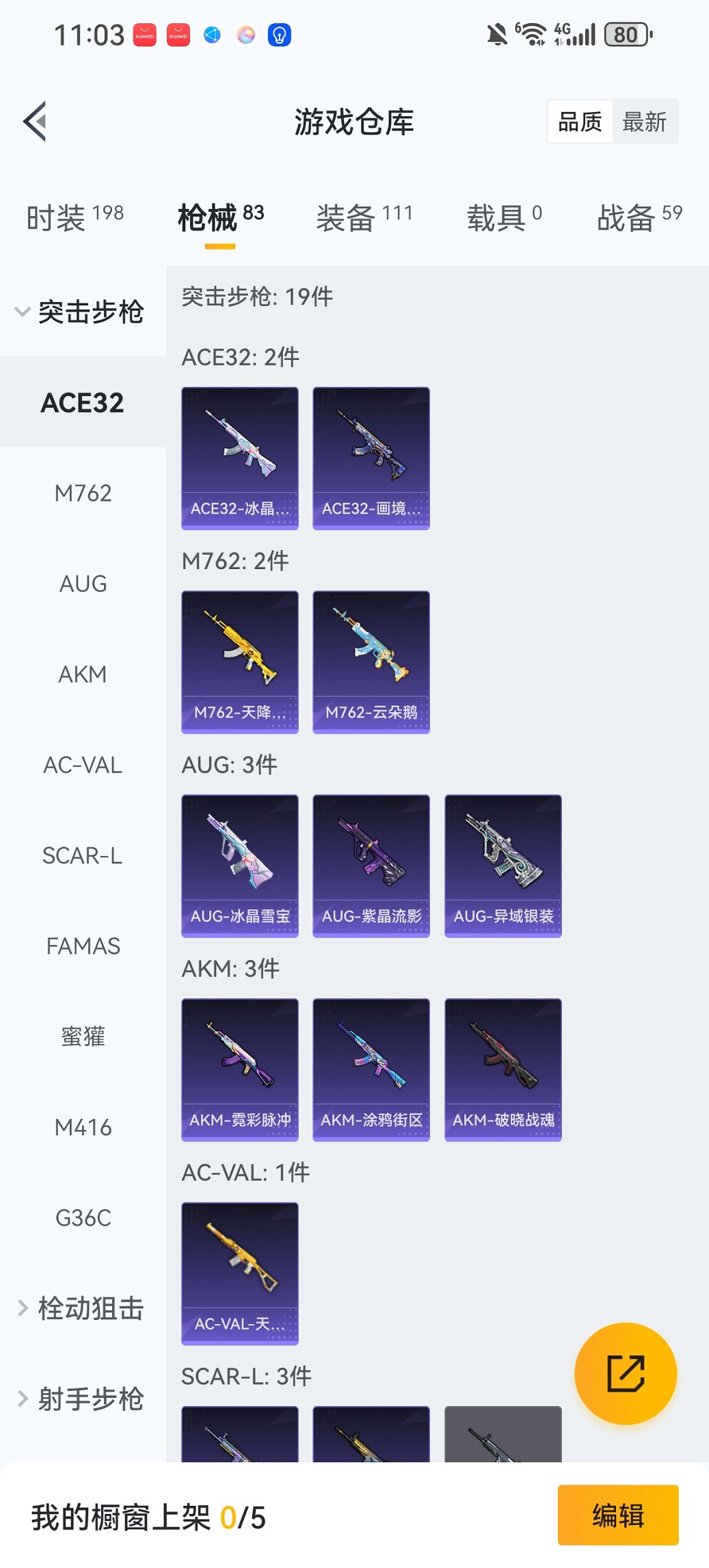709x1568 pixels.
Task: Tap the 编辑 button
Action: [x=618, y=1515]
